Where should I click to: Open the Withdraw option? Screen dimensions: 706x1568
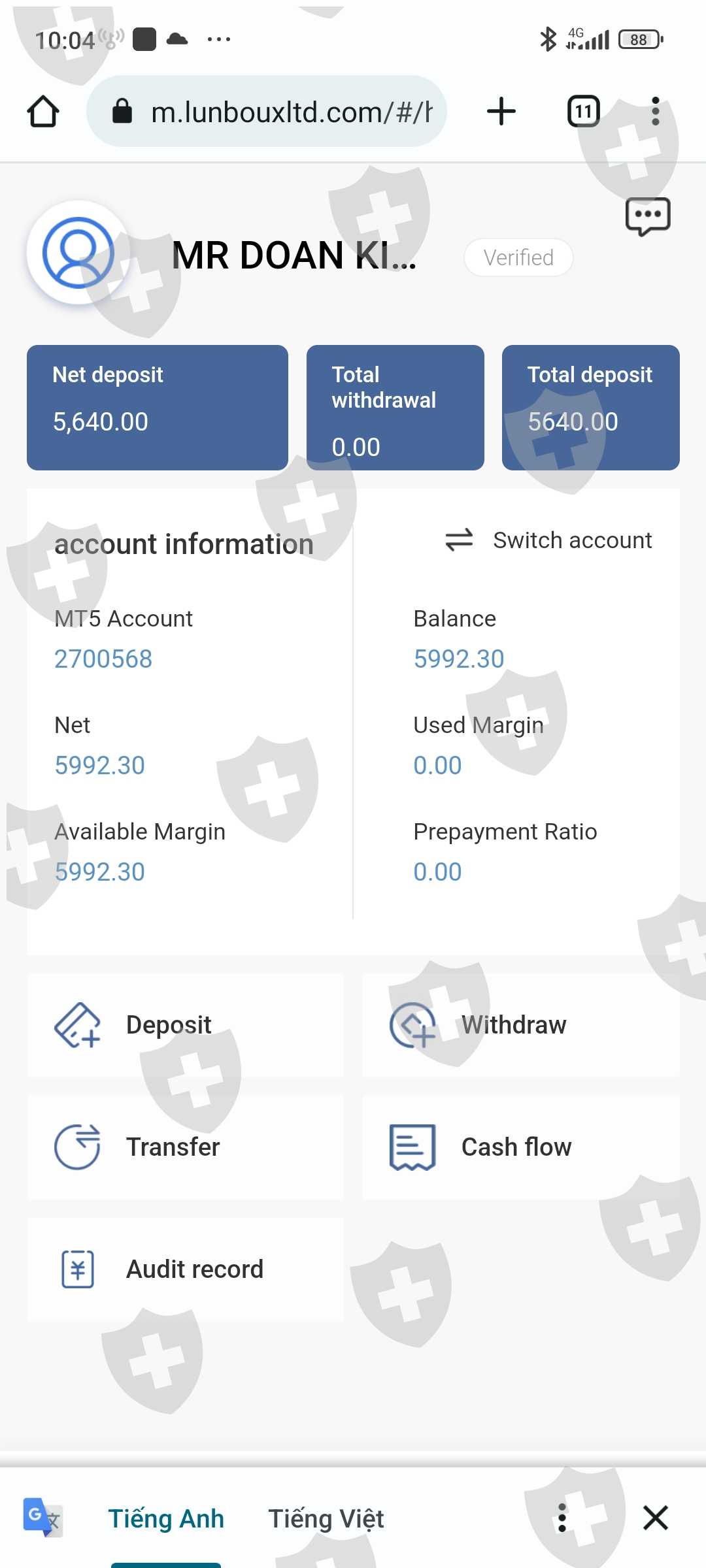(x=520, y=1024)
